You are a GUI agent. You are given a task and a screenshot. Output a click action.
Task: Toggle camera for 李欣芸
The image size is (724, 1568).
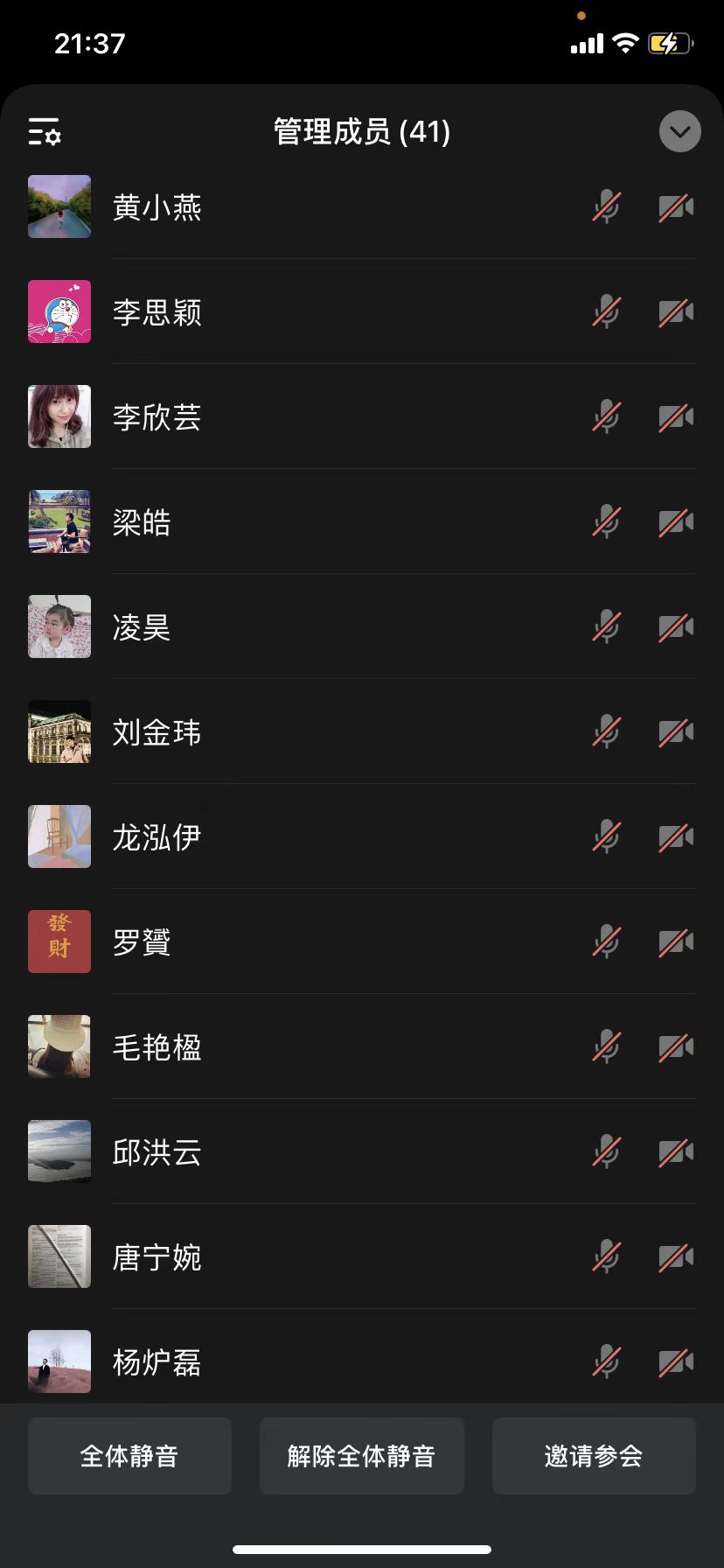point(676,417)
